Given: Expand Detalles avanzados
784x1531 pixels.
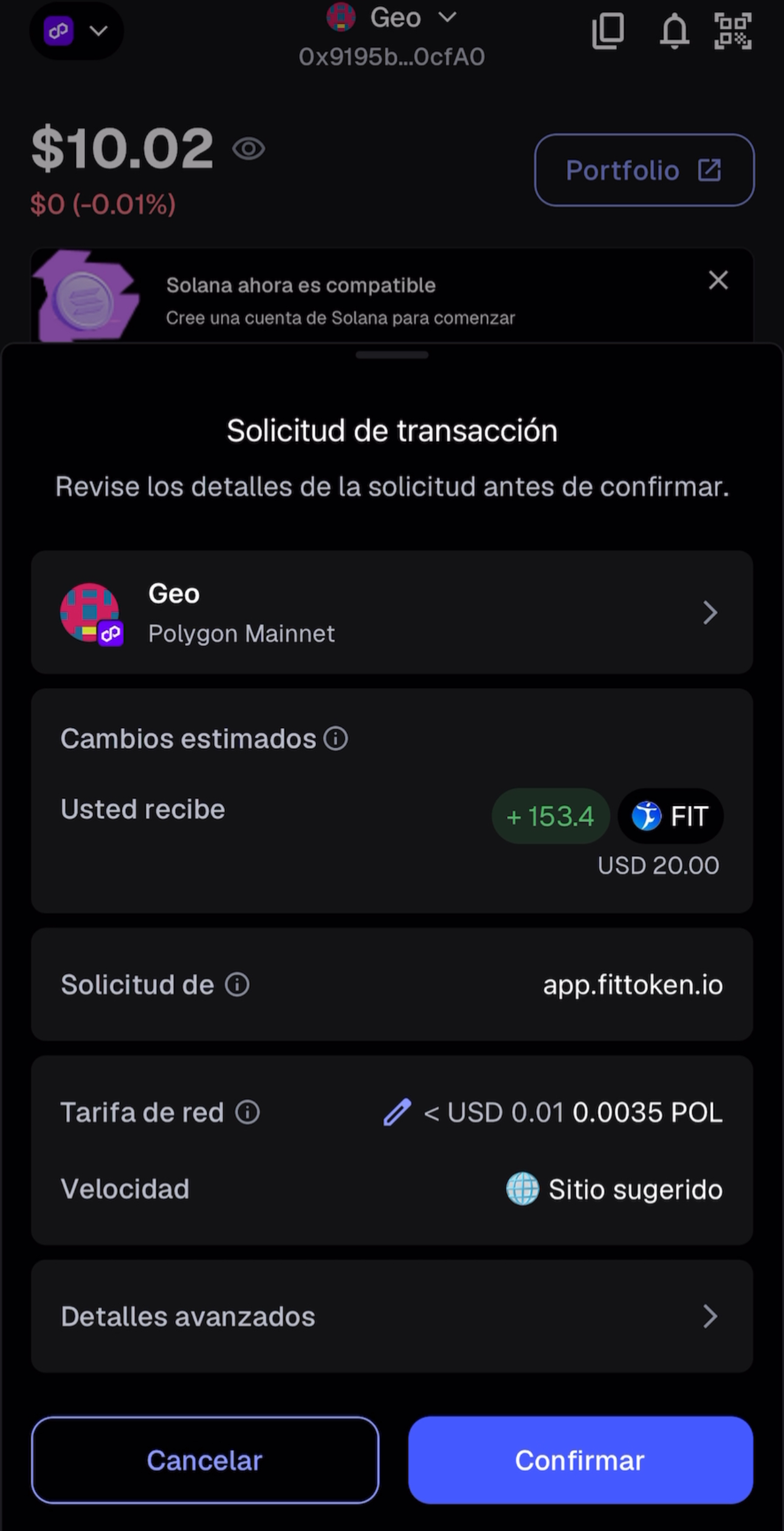Looking at the screenshot, I should click(x=392, y=1316).
